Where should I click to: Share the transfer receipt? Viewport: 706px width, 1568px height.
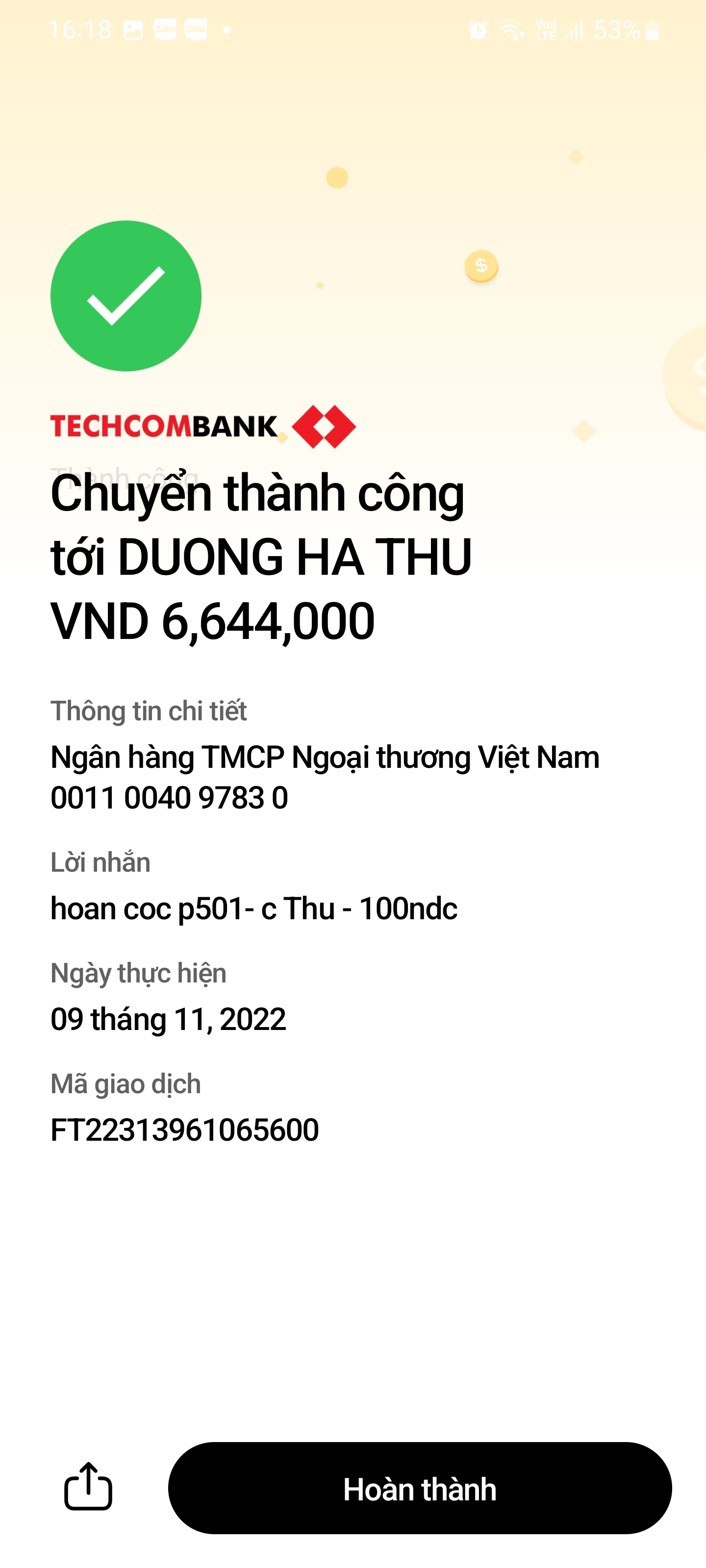point(88,1487)
